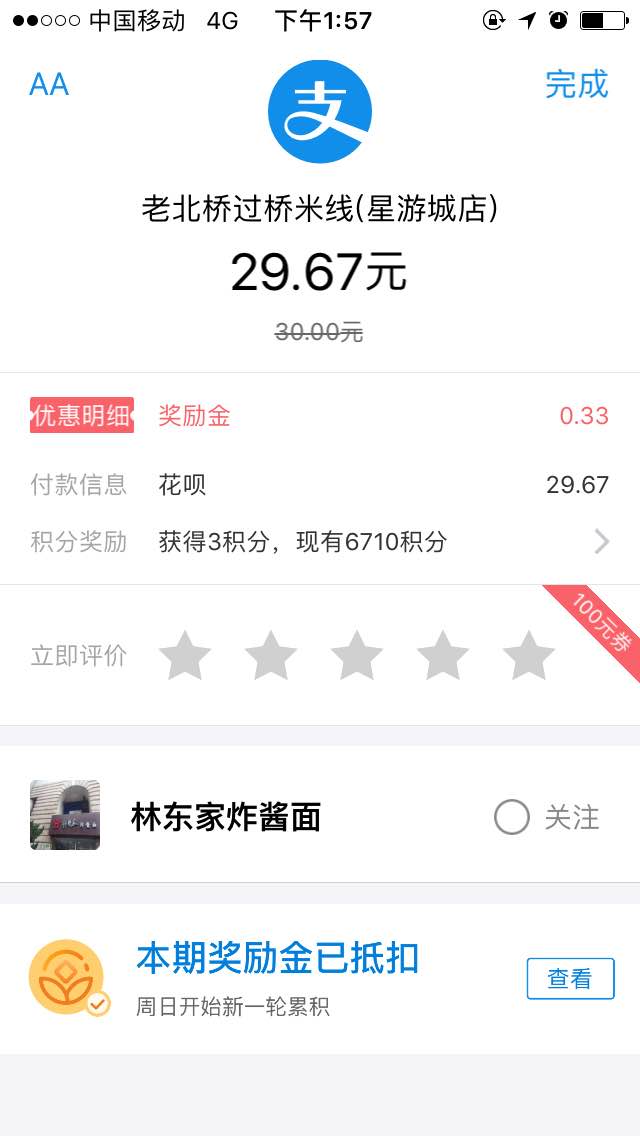640x1136 pixels.
Task: Tap 查看 to view the reward deduction
Action: (x=570, y=979)
